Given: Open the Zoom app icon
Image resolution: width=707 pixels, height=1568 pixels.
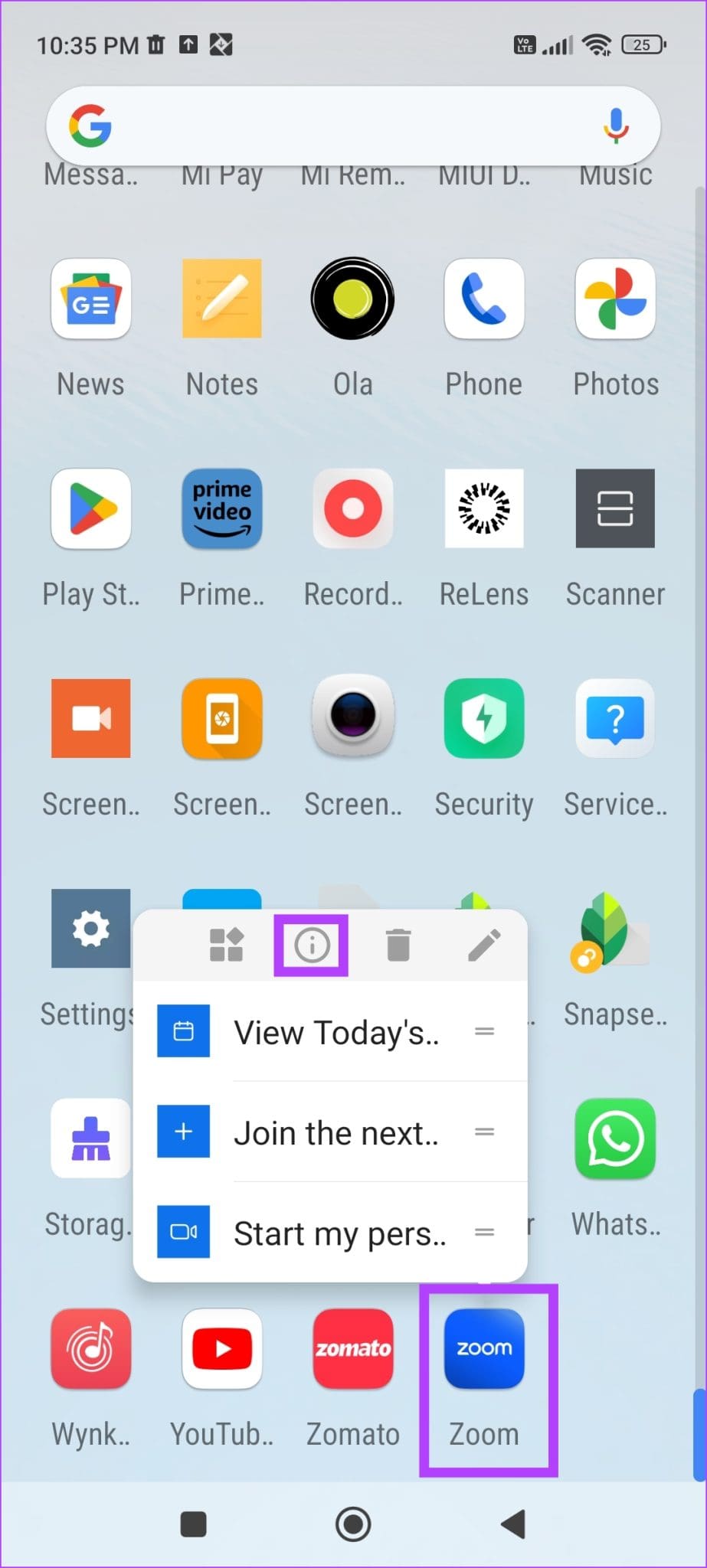Looking at the screenshot, I should coord(484,1349).
